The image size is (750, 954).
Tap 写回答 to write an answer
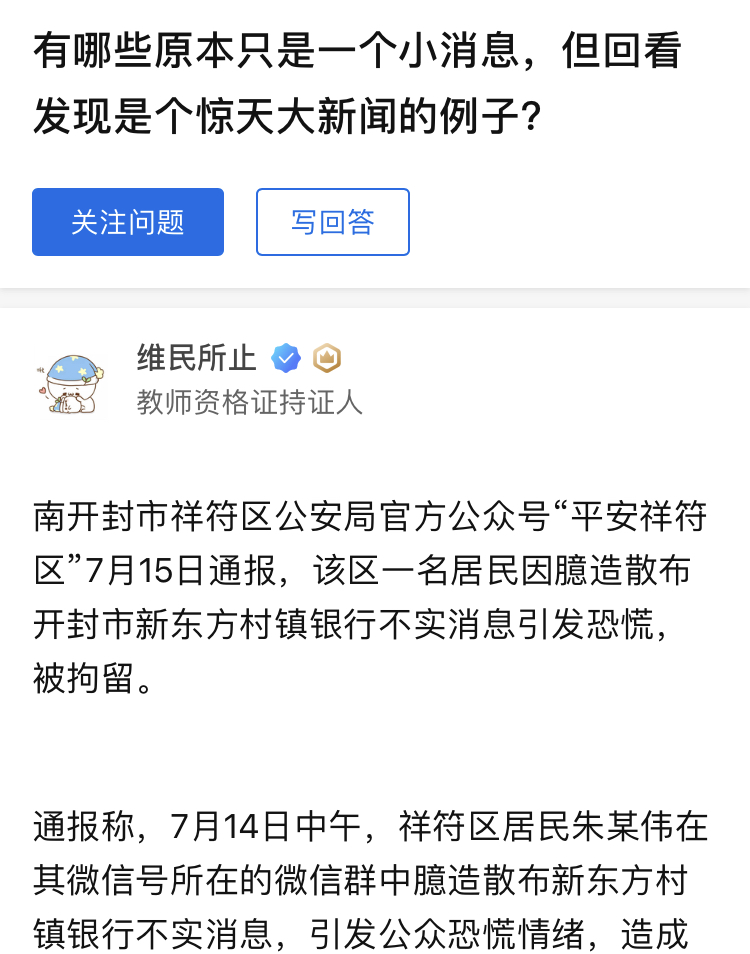pos(333,222)
